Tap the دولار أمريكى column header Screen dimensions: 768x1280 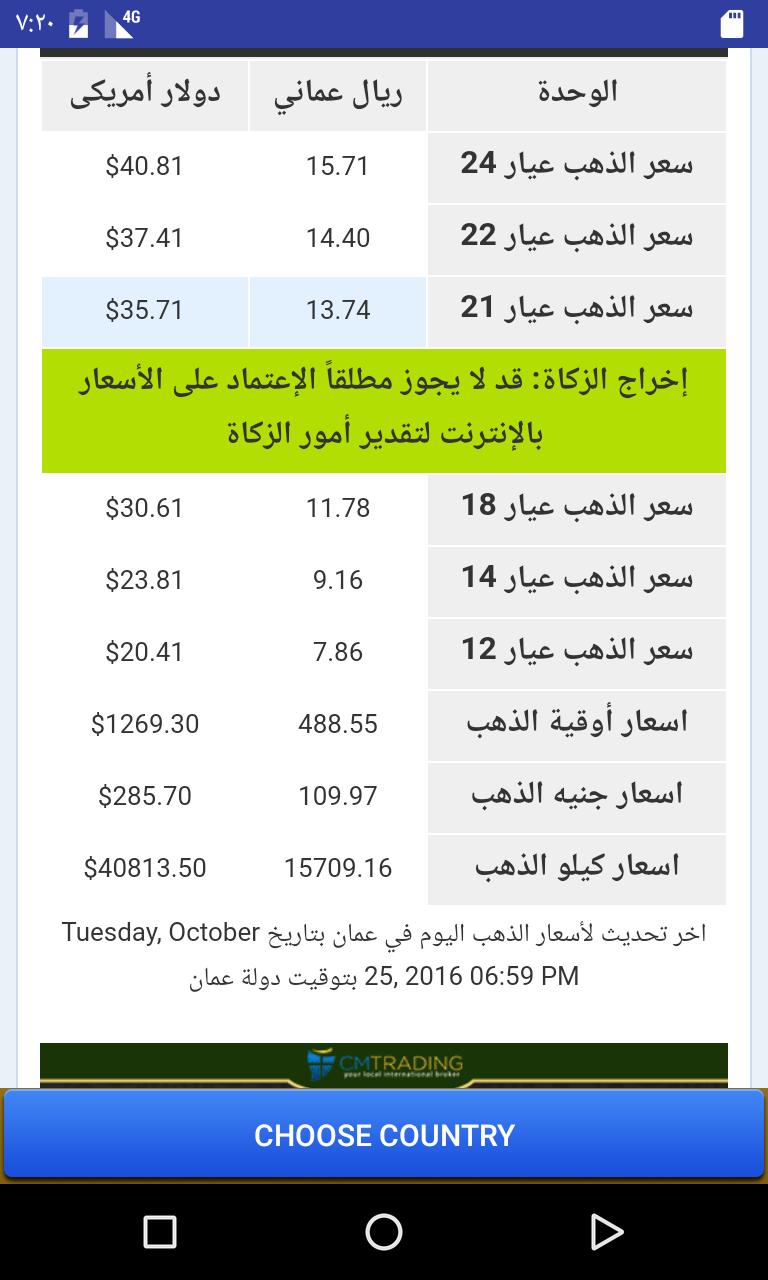coord(145,94)
